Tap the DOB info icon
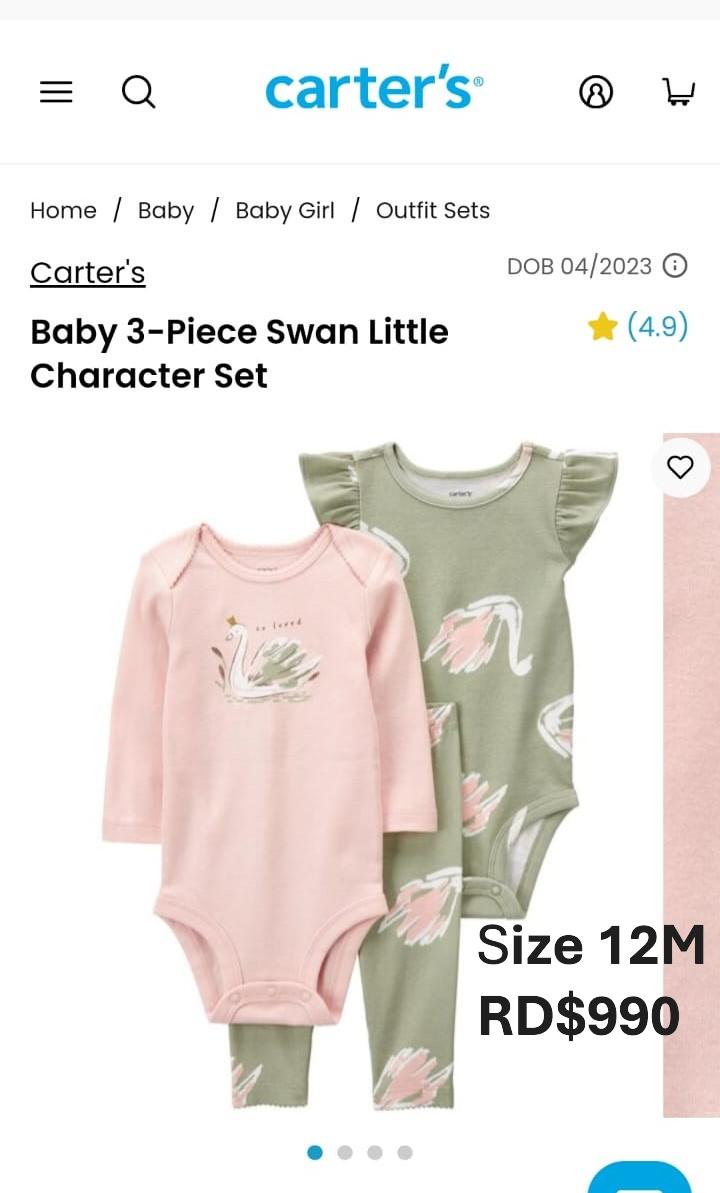The width and height of the screenshot is (720, 1193). click(676, 266)
